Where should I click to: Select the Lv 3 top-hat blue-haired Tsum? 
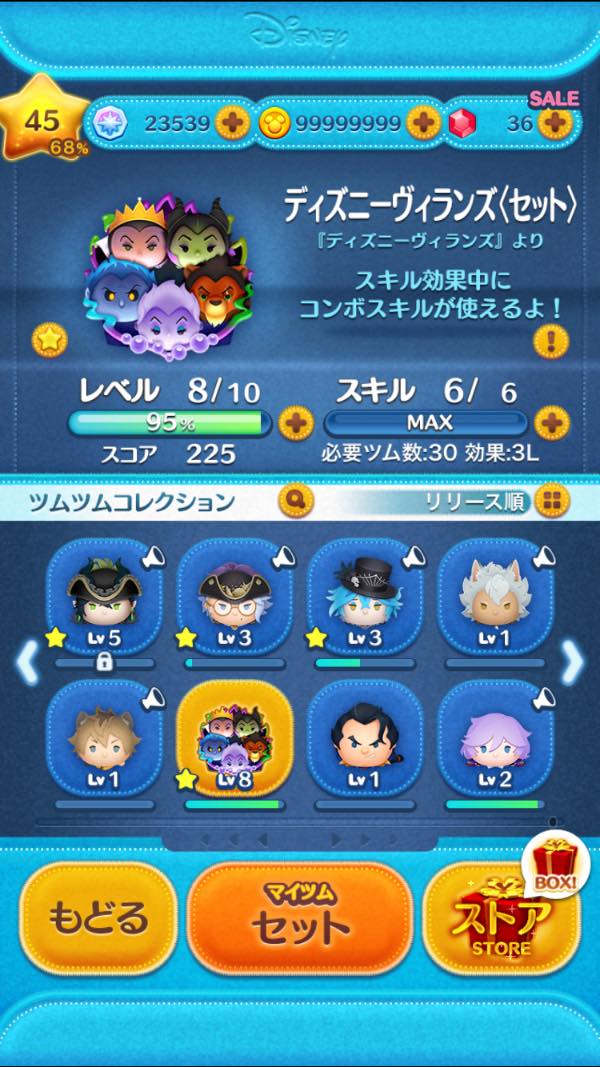(x=365, y=600)
